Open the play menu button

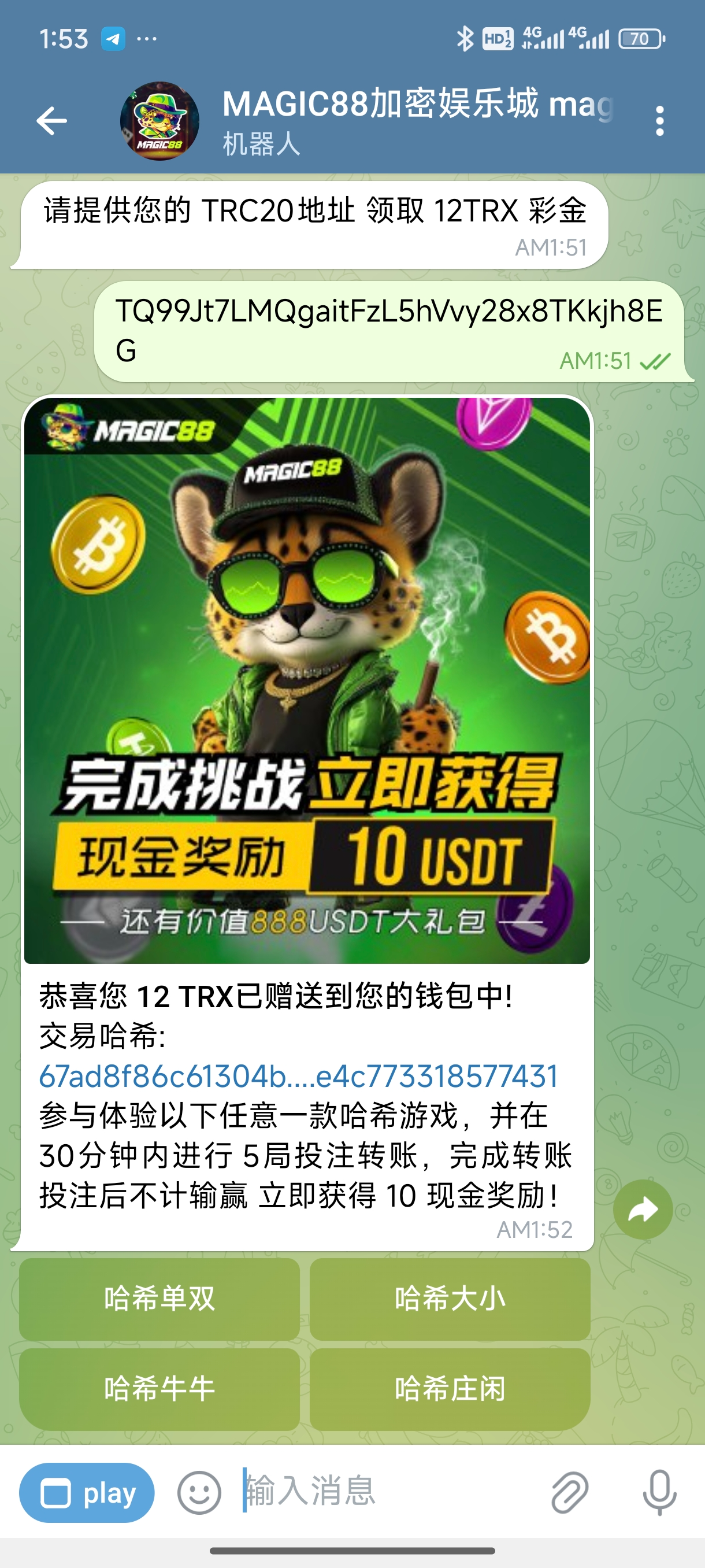pyautogui.click(x=87, y=1492)
